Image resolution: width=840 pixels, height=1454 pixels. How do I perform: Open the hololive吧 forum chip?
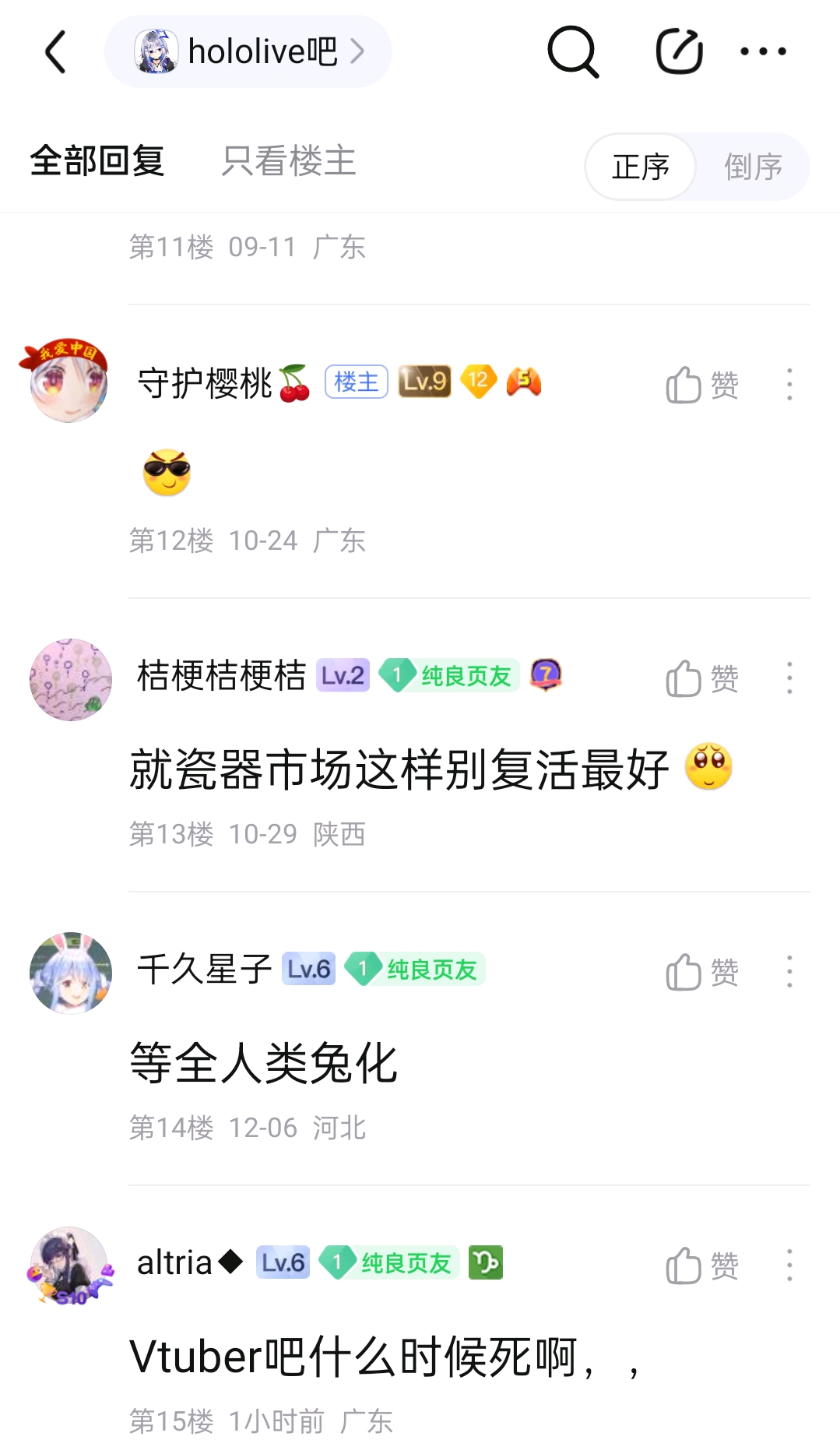tap(248, 52)
